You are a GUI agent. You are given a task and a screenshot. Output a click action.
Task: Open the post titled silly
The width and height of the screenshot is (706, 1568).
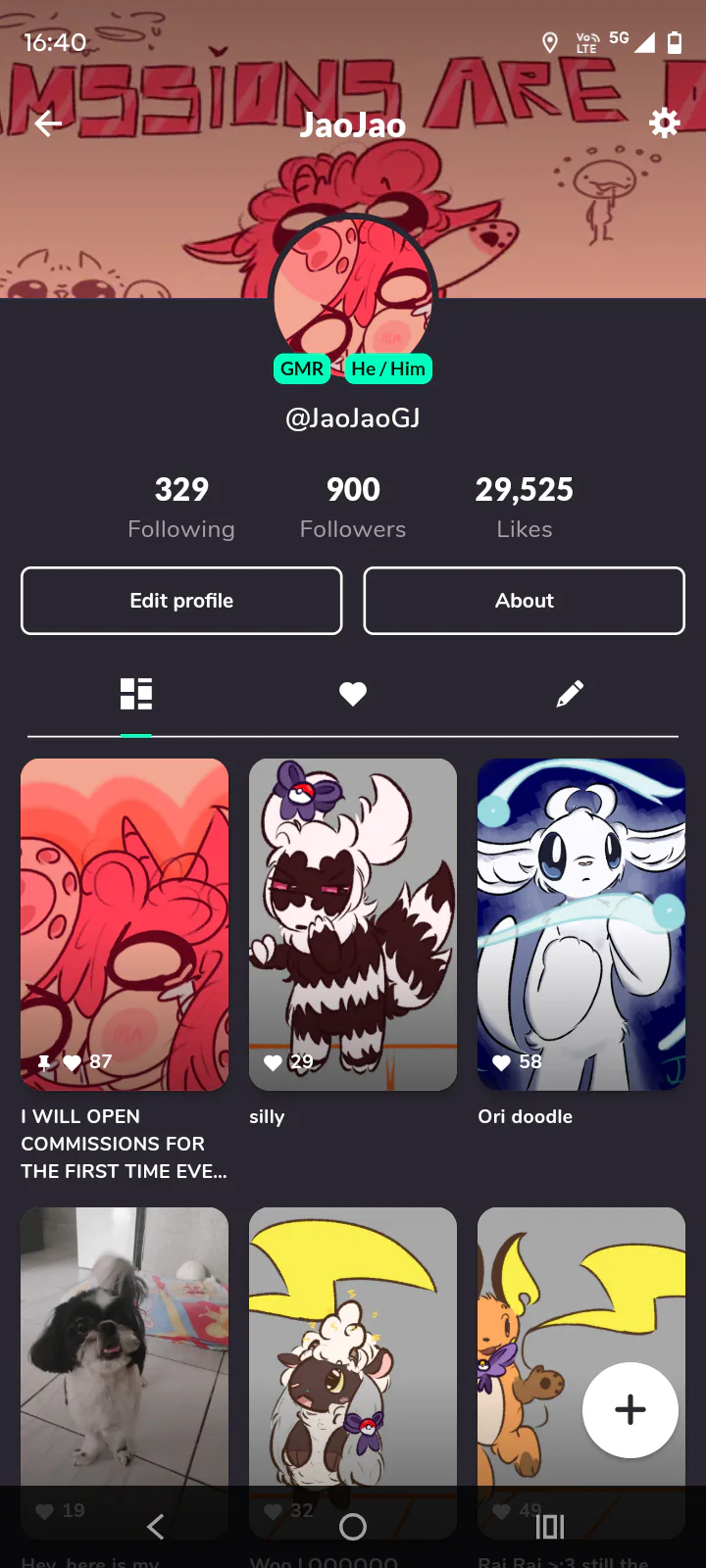click(x=353, y=923)
